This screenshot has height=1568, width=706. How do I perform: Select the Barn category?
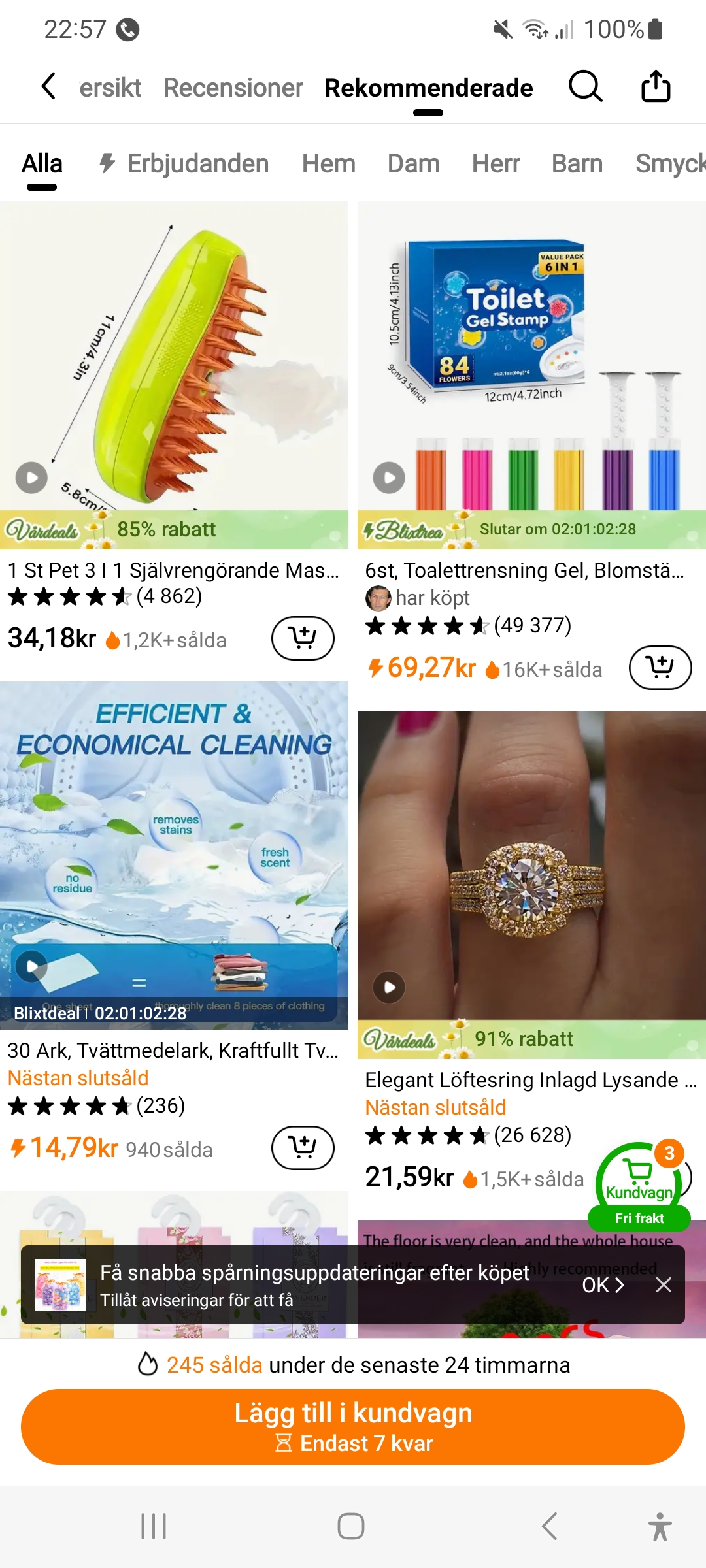(x=577, y=163)
